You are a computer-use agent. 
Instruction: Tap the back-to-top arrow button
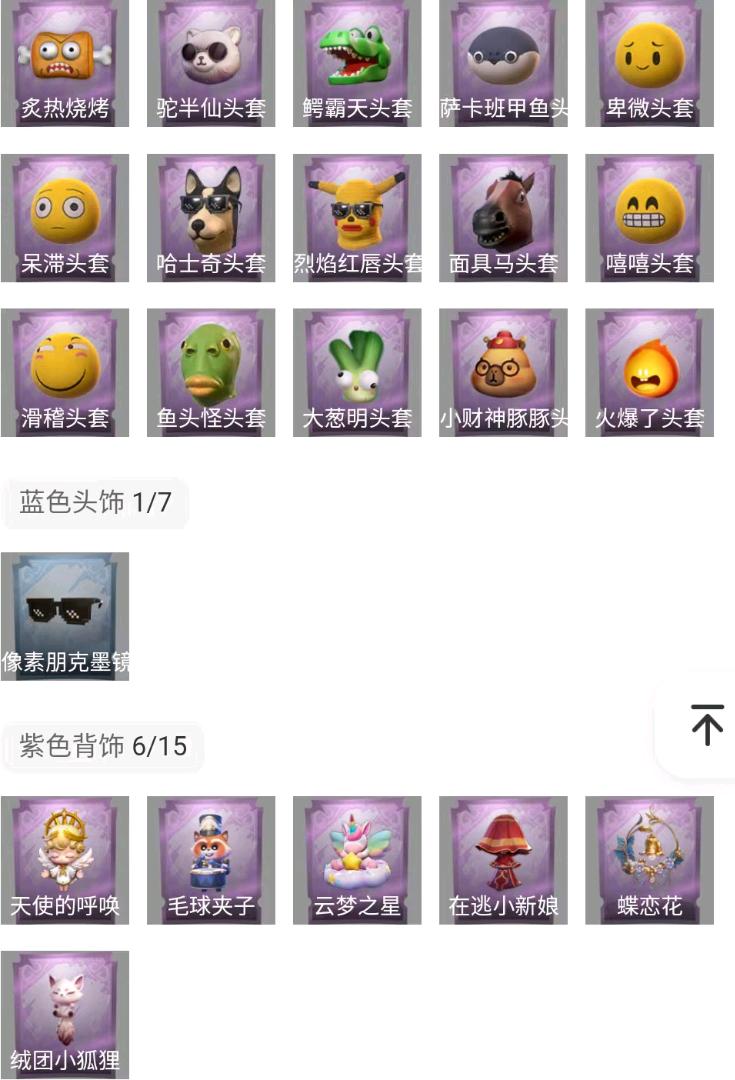coord(706,724)
